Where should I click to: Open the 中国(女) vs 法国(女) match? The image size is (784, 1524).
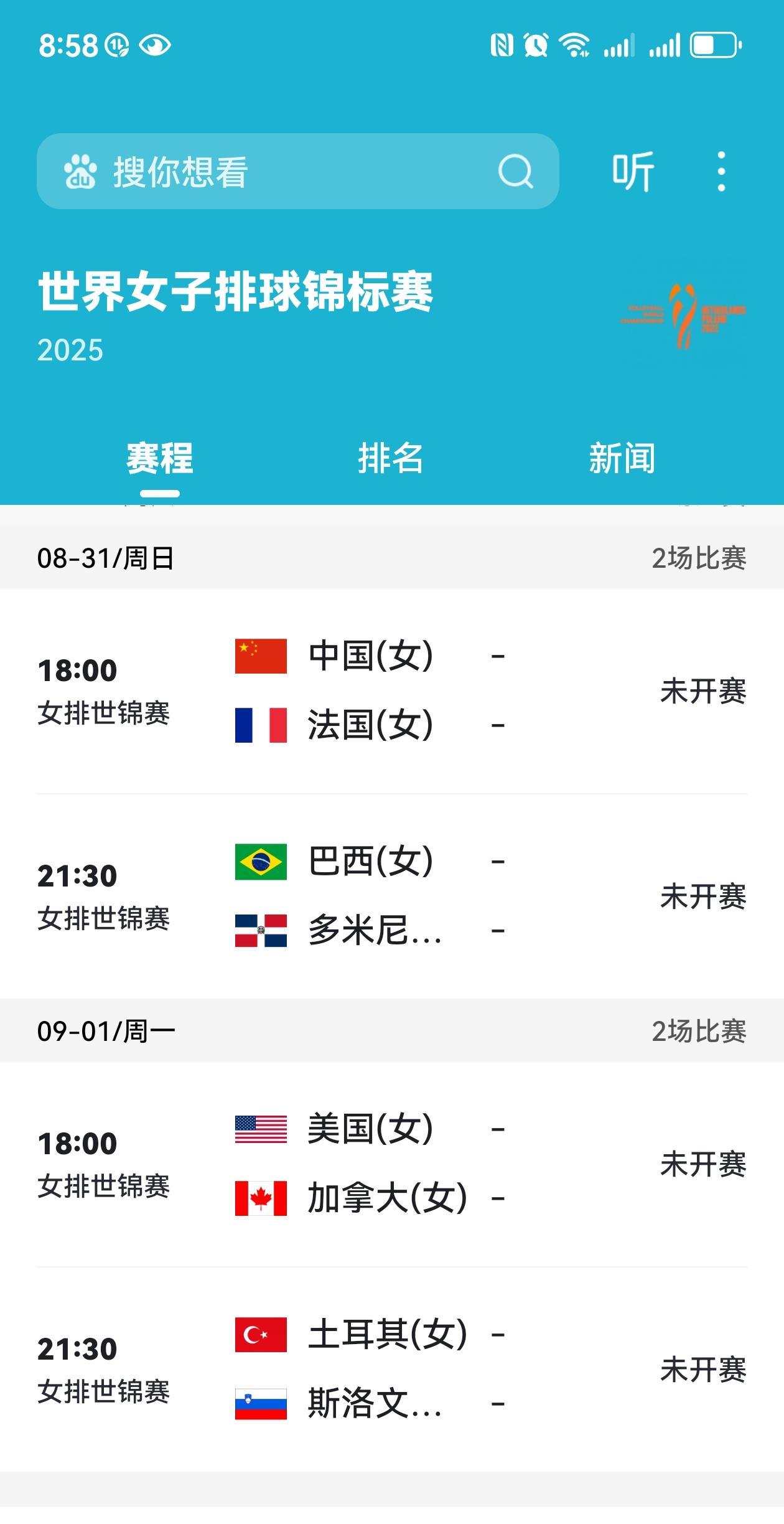coord(392,691)
